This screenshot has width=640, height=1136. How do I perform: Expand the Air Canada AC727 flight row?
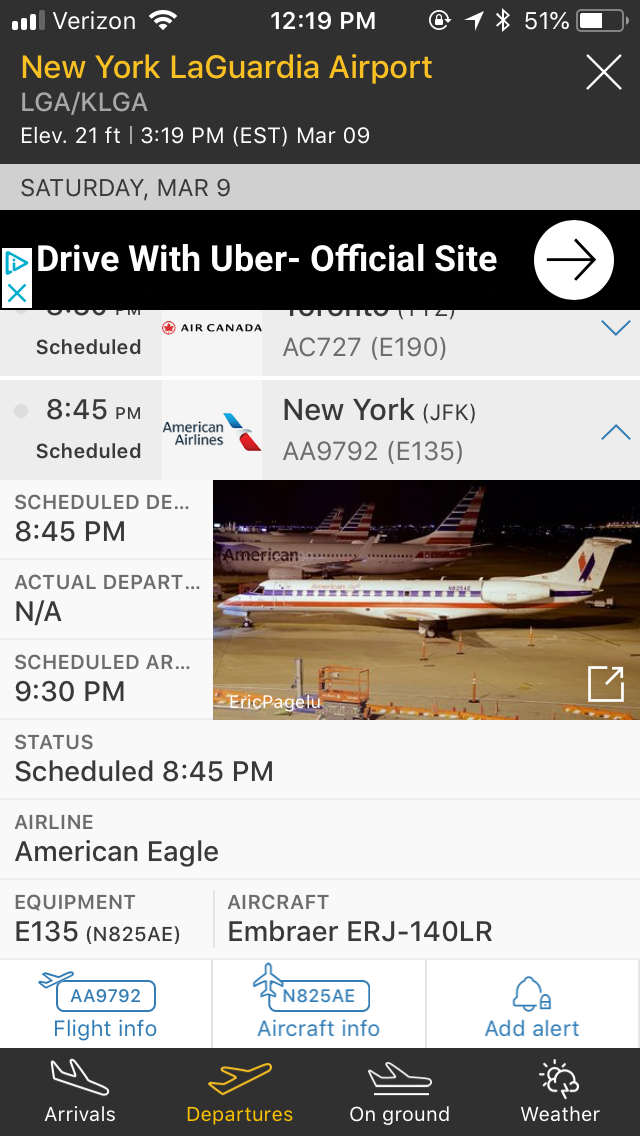[615, 328]
